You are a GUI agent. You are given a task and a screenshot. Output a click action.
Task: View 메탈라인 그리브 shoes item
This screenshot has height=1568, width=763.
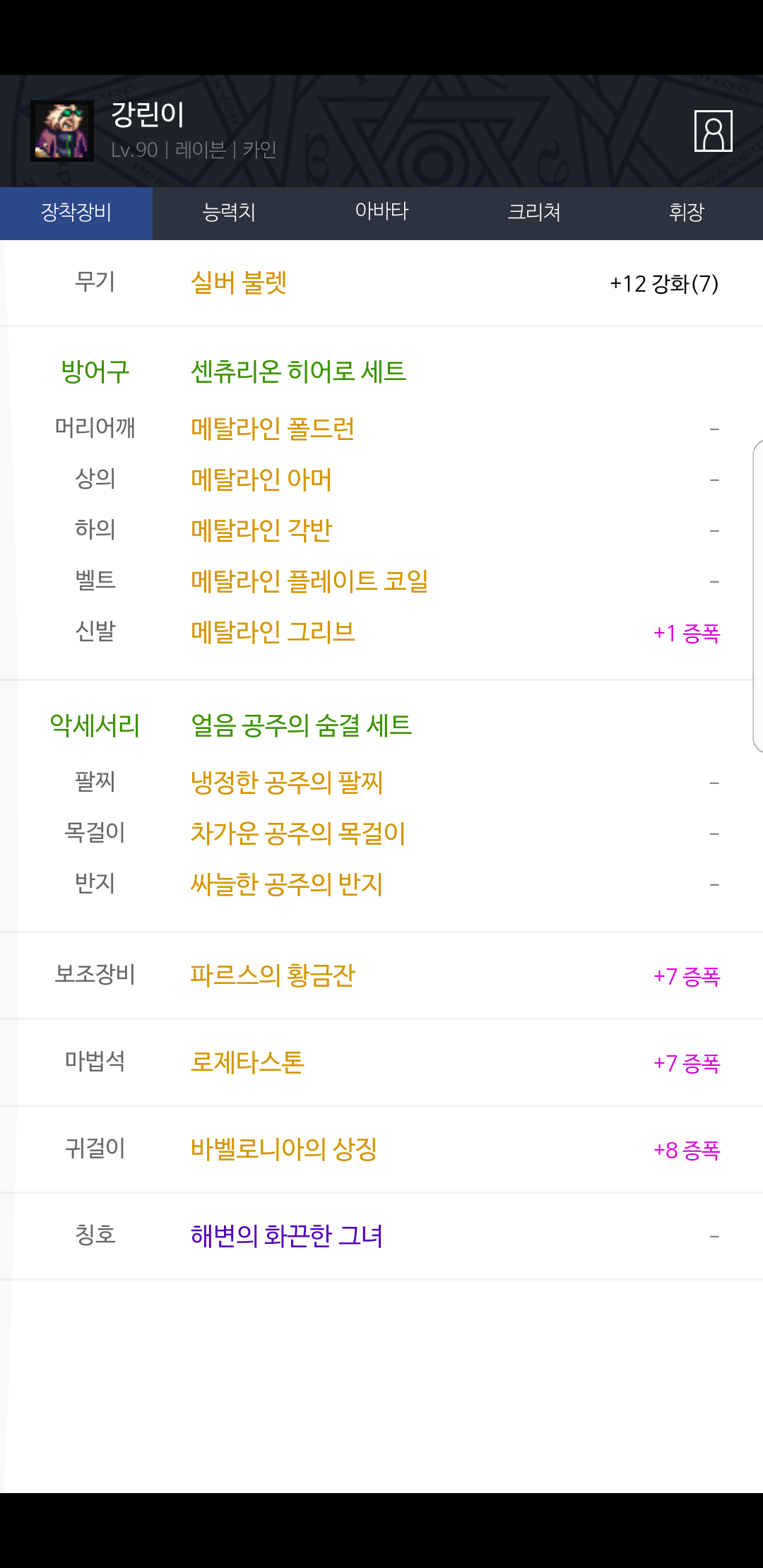[x=273, y=632]
